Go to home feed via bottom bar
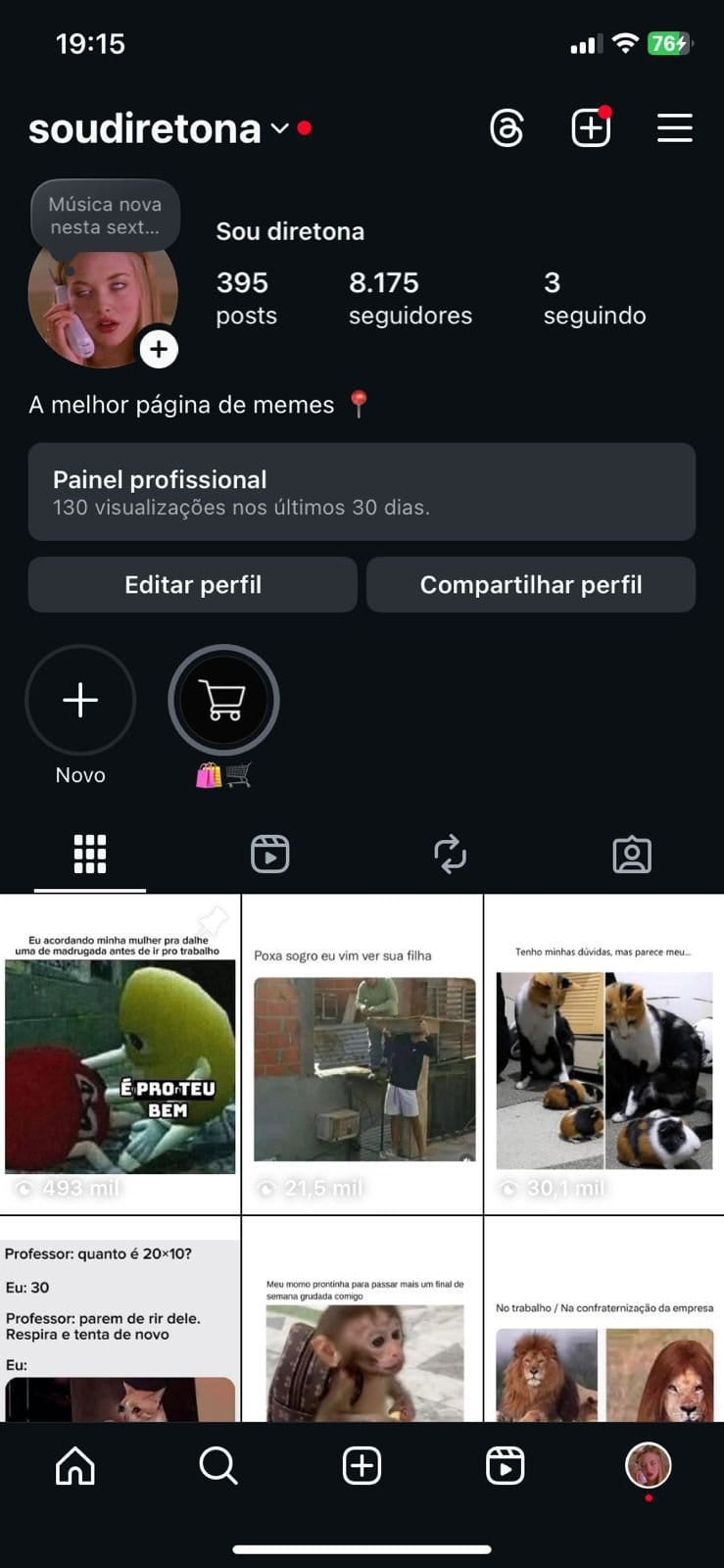724x1568 pixels. 74,1466
